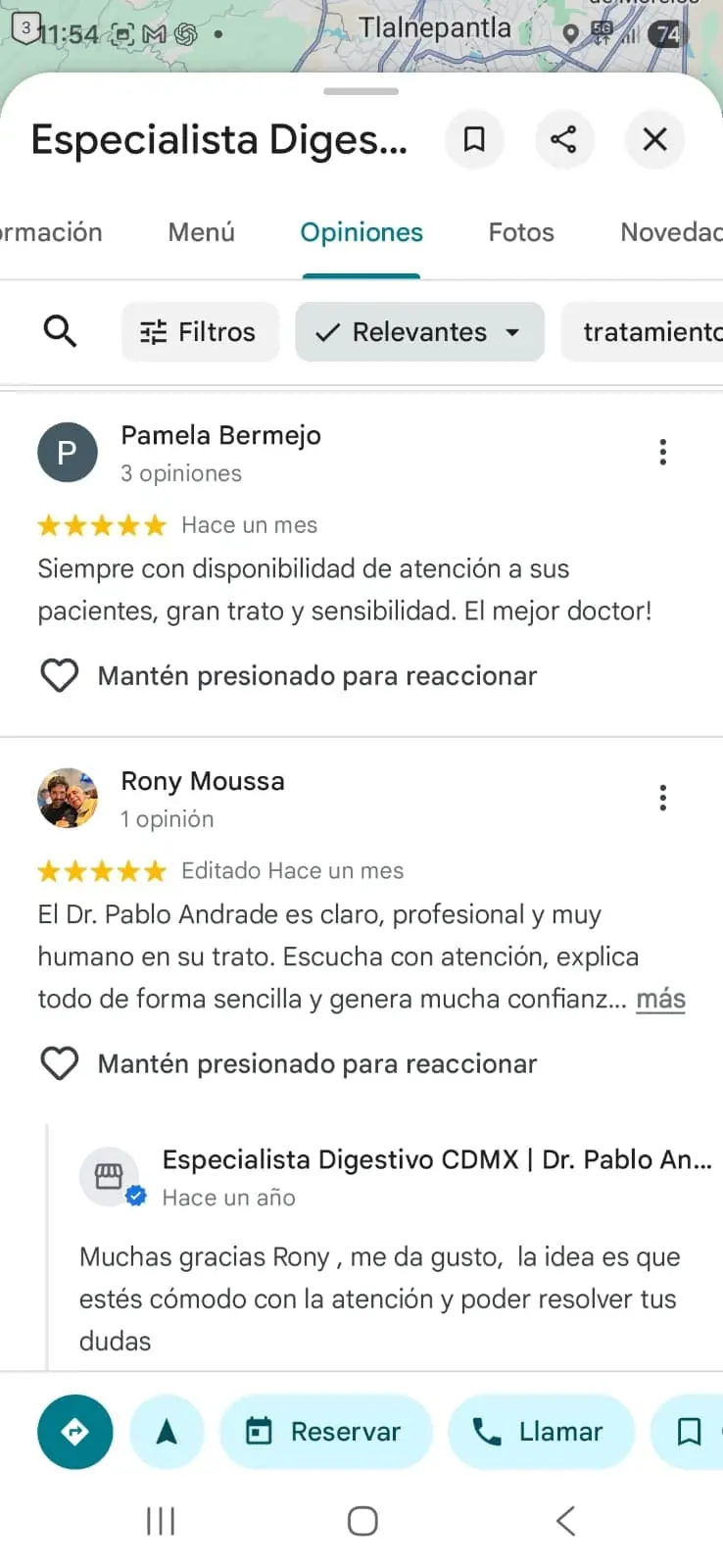Open directions with the teal navigation icon
Screen dimensions: 723x1568
74,1432
